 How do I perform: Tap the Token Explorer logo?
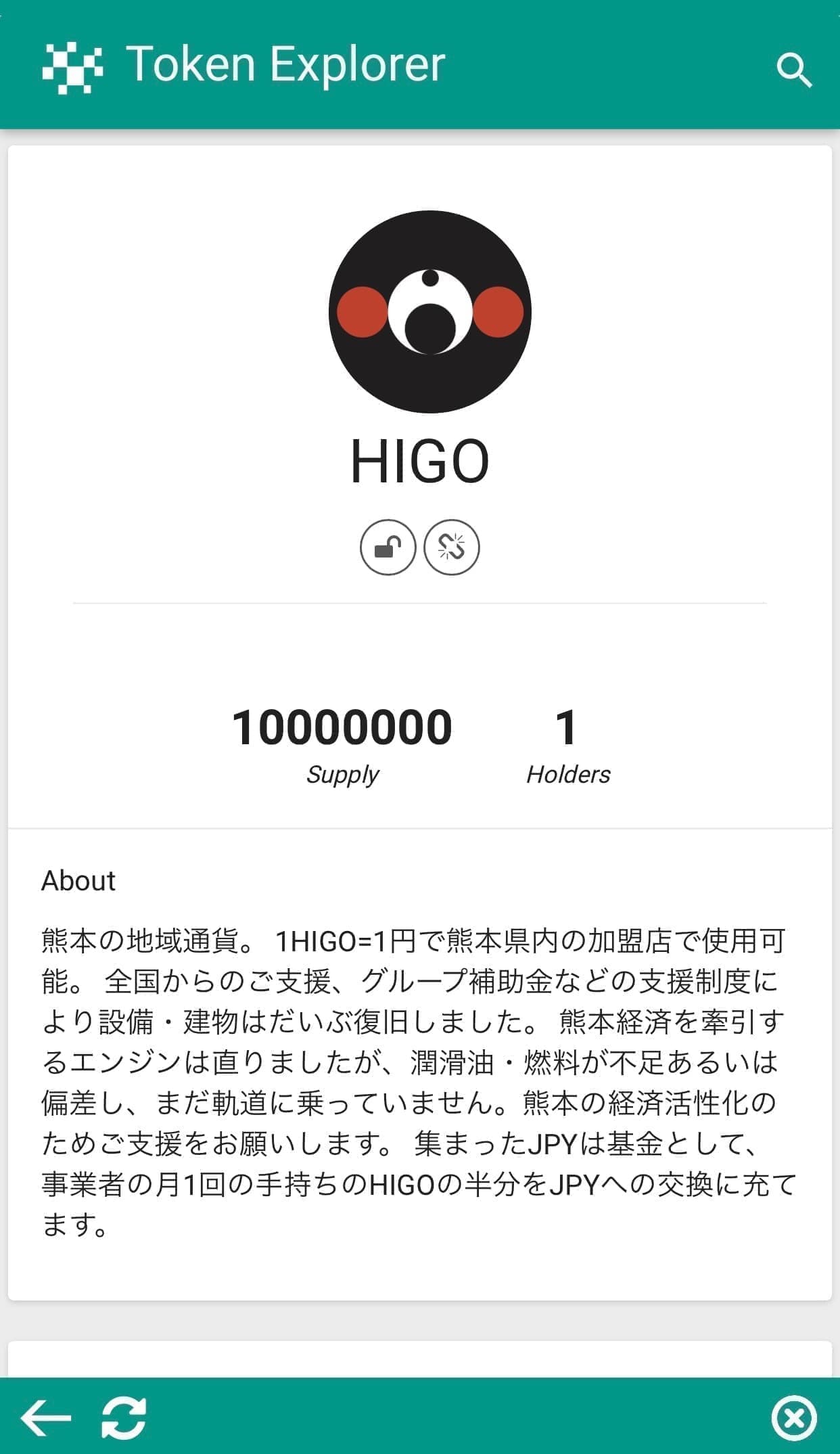coord(72,66)
